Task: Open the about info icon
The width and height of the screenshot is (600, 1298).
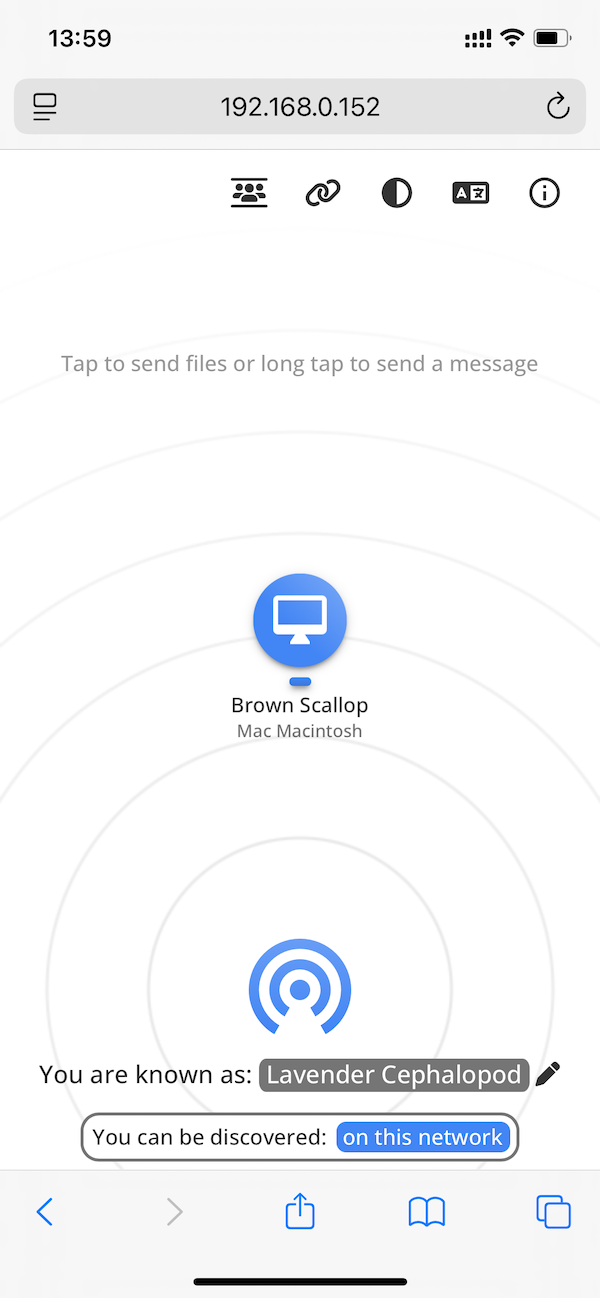Action: click(x=544, y=193)
